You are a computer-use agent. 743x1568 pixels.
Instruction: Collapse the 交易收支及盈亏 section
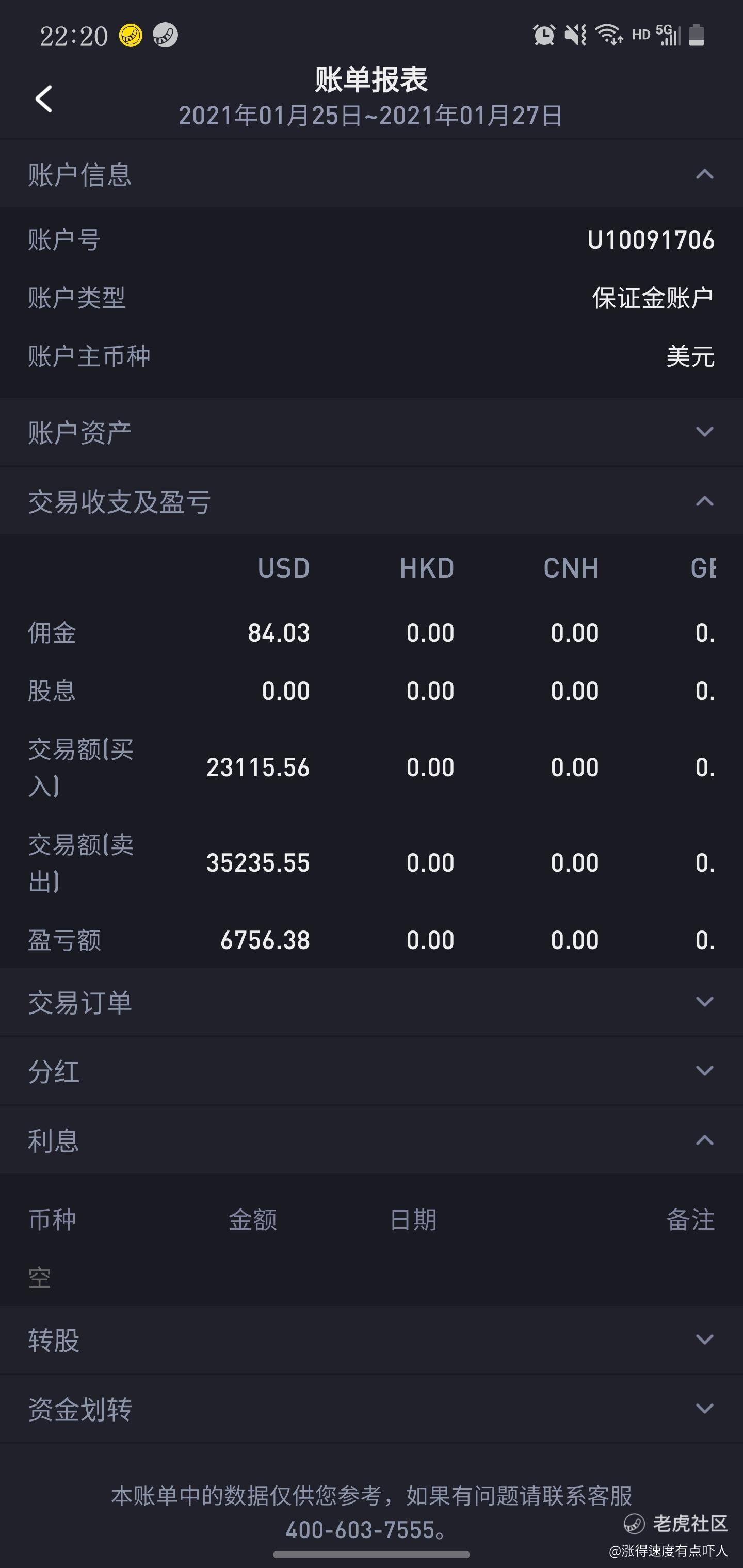point(372,501)
